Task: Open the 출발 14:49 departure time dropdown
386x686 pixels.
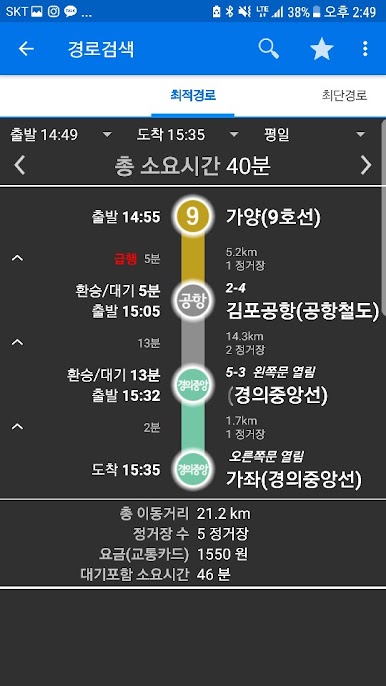Action: pyautogui.click(x=61, y=135)
